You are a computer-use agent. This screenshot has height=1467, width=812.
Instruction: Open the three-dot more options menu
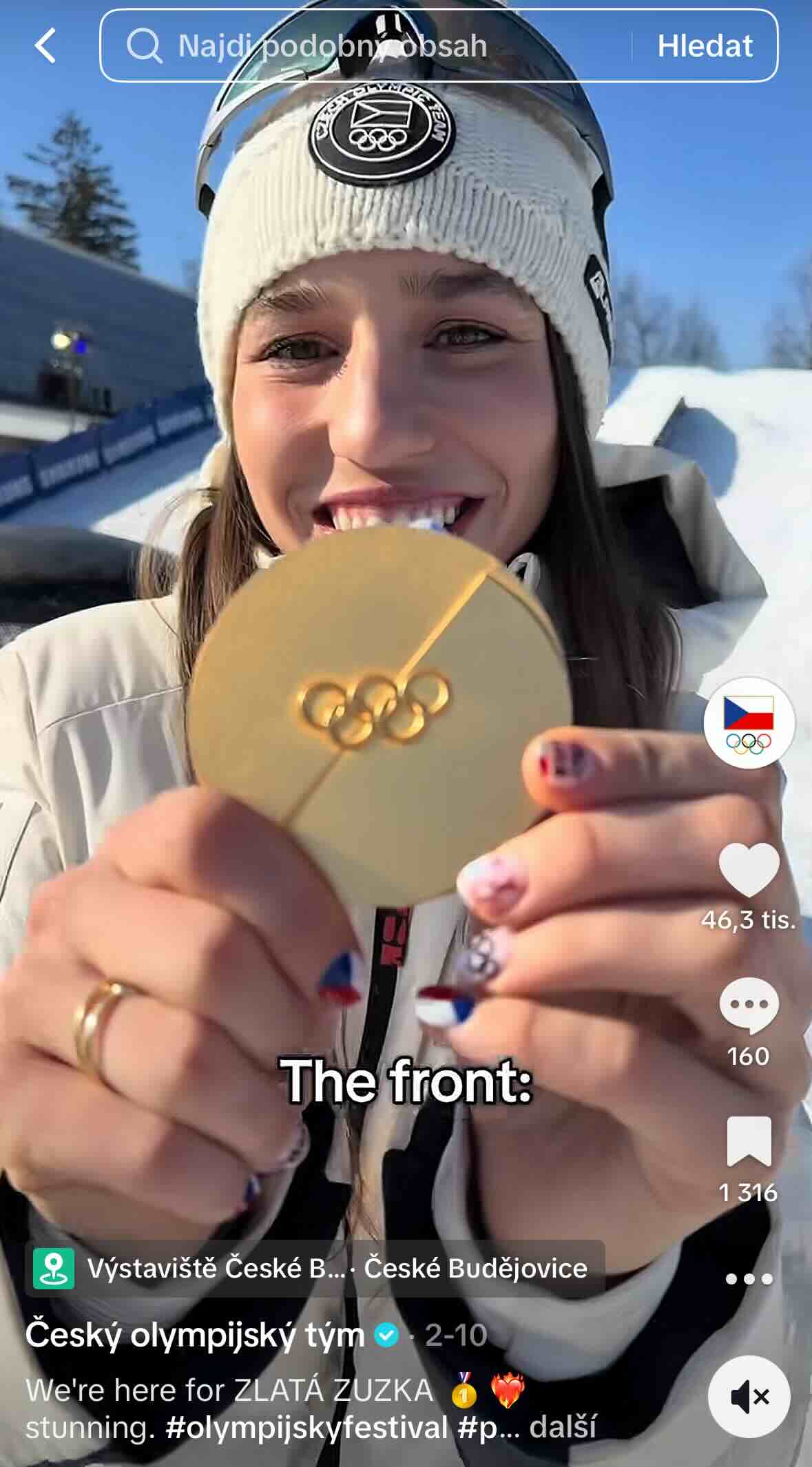tap(749, 1279)
